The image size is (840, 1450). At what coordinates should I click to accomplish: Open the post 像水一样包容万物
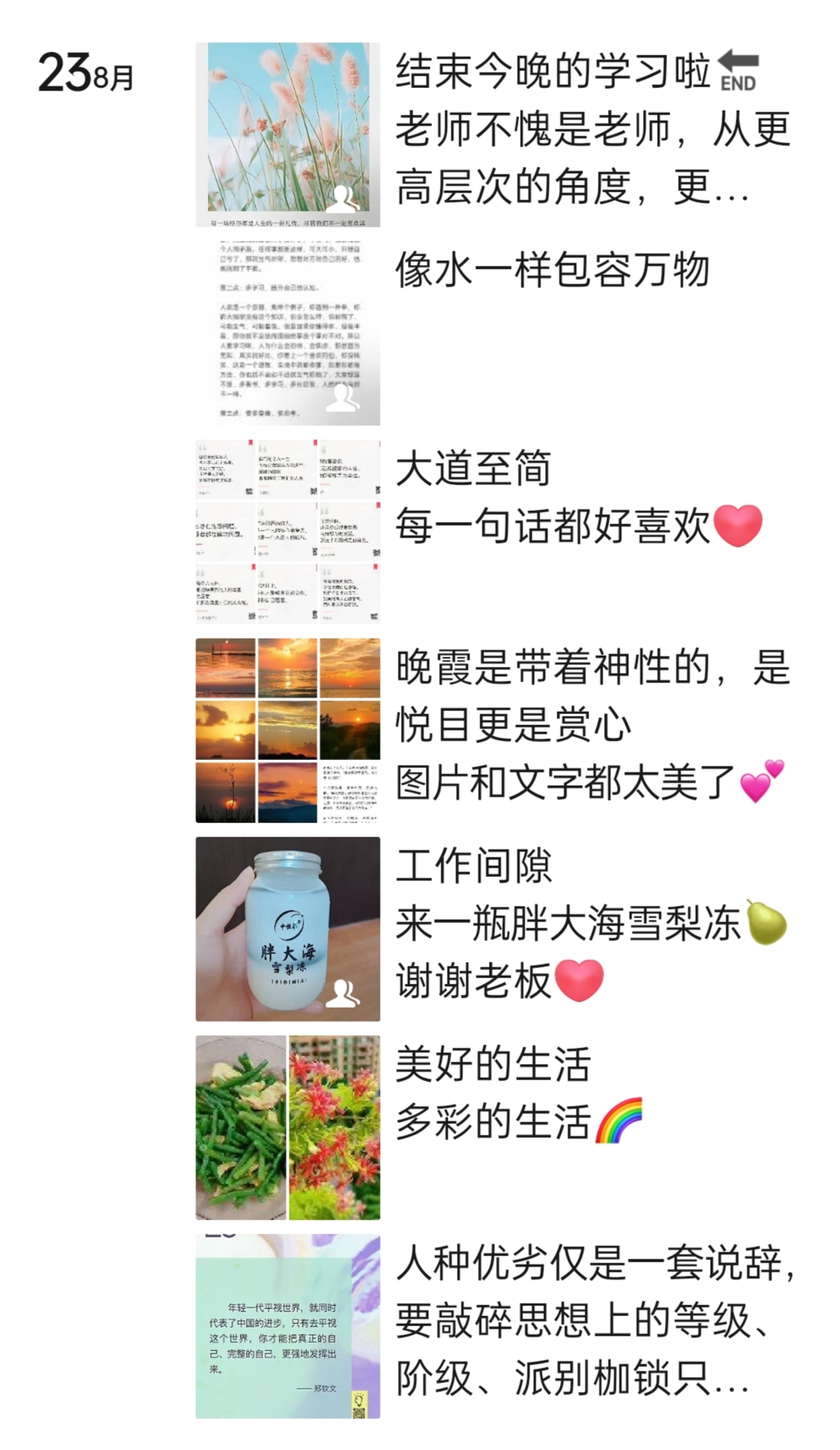551,272
